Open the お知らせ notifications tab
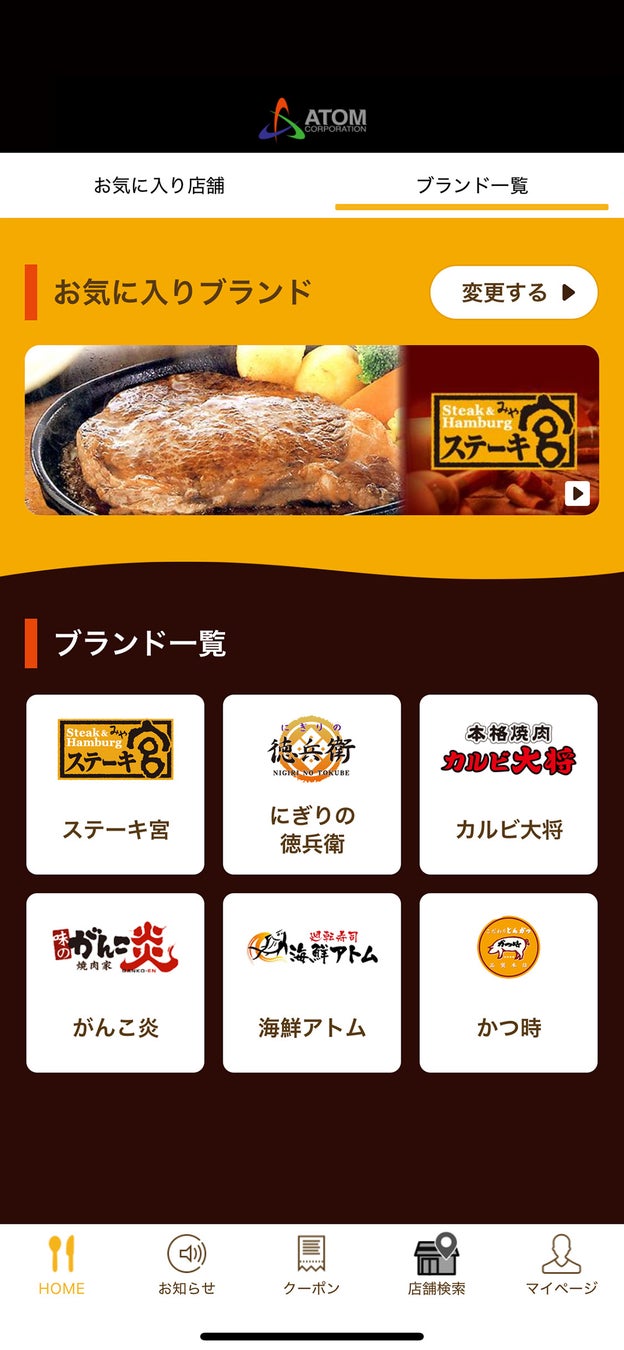 pyautogui.click(x=187, y=1265)
